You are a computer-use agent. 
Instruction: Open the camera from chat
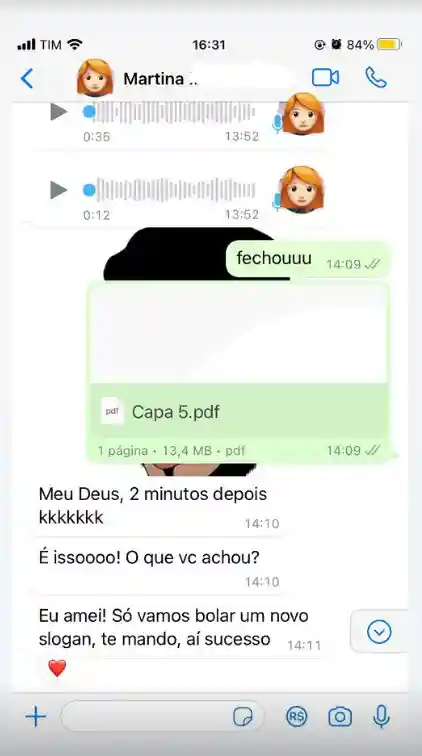340,717
